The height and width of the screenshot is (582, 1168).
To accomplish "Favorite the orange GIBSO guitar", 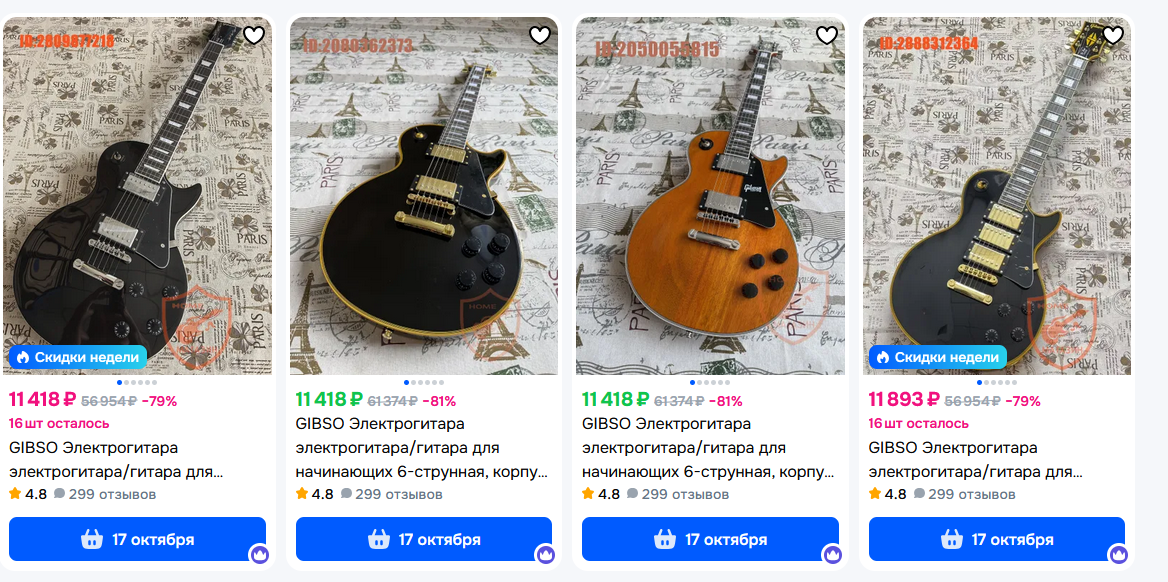I will [x=826, y=36].
